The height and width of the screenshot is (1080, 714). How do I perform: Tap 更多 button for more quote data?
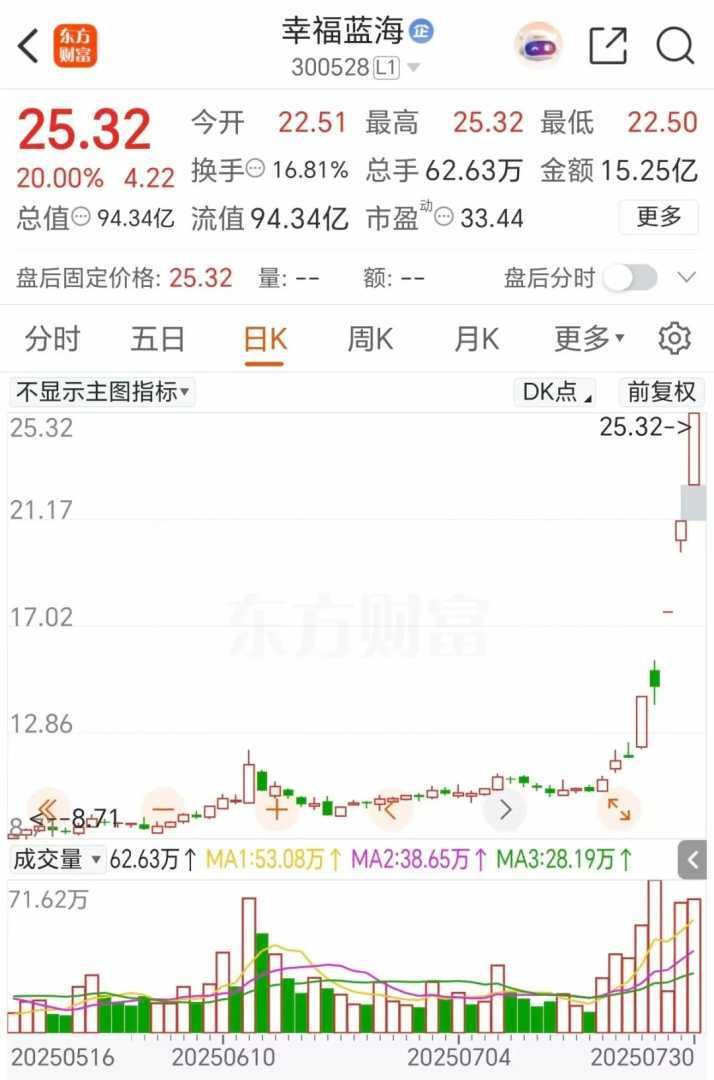click(658, 216)
